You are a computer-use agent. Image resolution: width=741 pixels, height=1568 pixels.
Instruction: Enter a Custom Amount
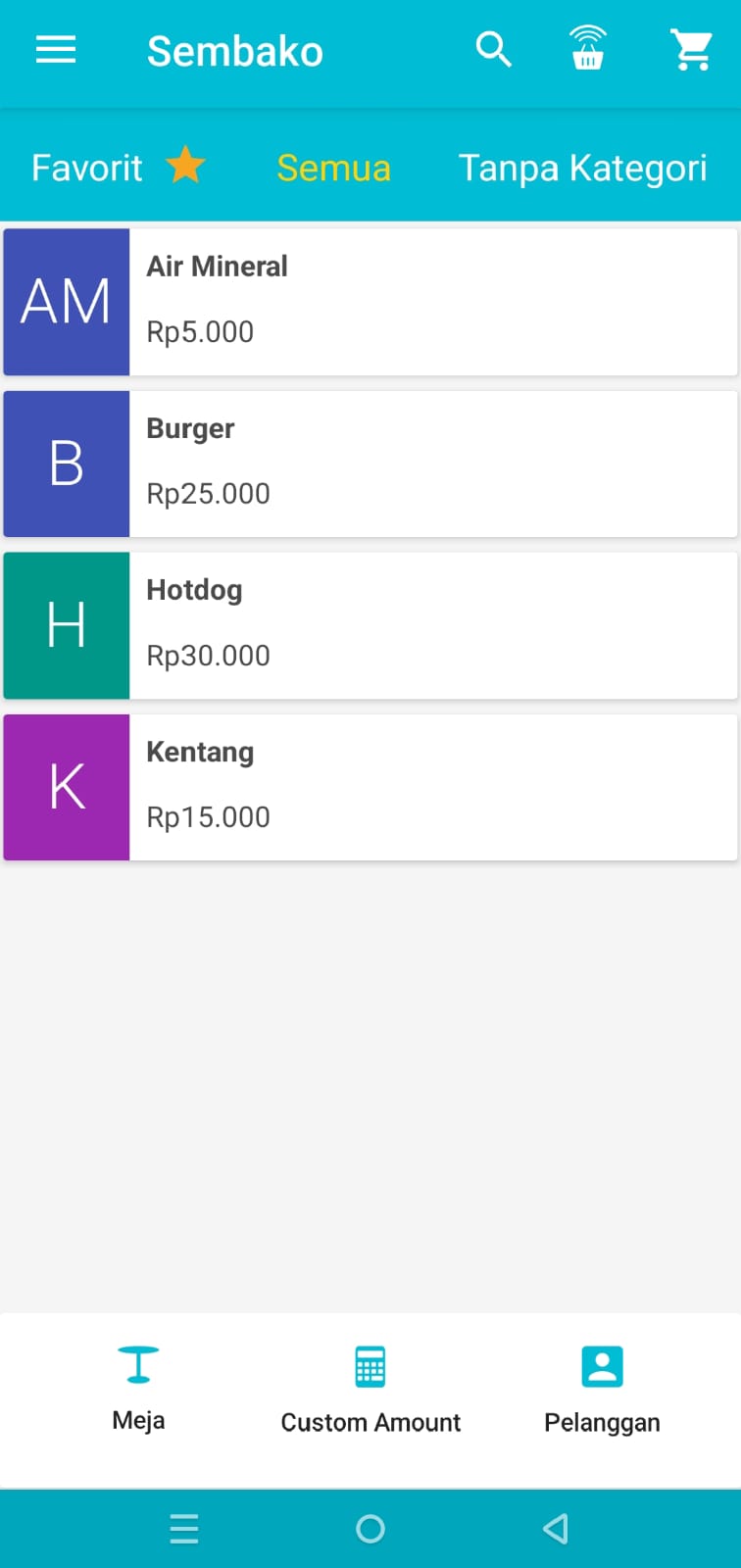pos(370,1391)
